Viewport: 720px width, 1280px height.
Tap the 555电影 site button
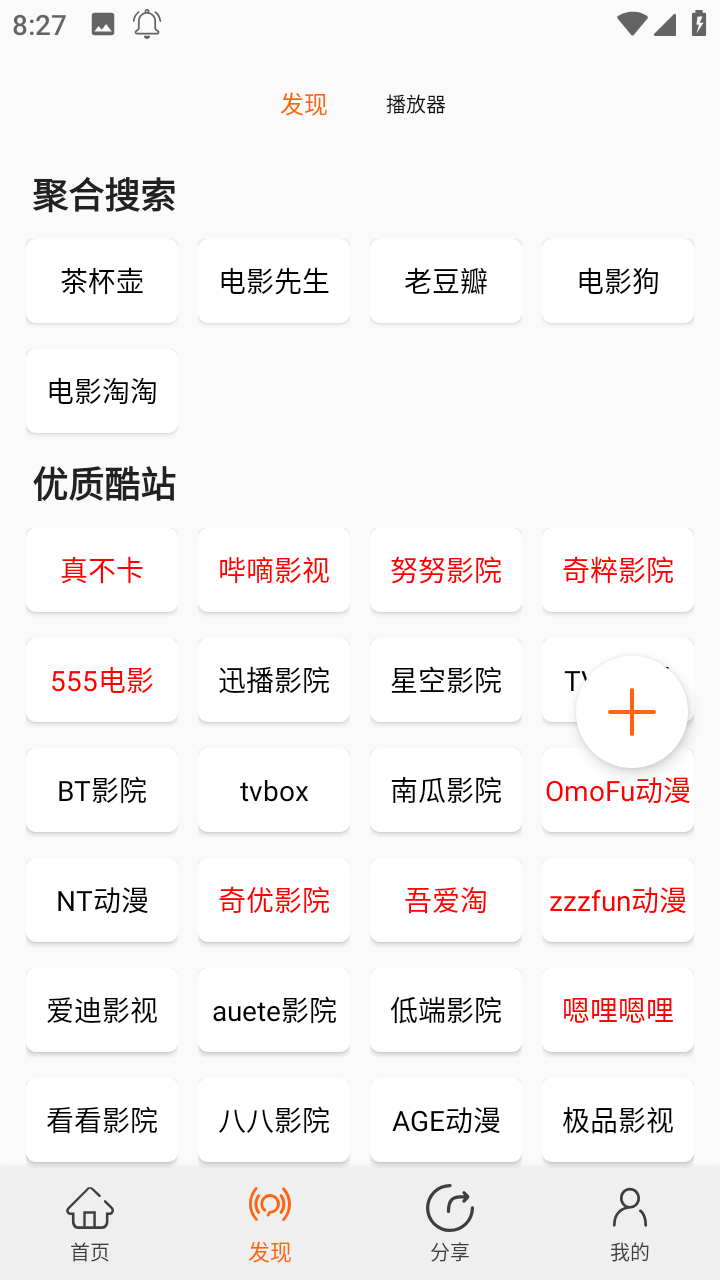point(102,680)
